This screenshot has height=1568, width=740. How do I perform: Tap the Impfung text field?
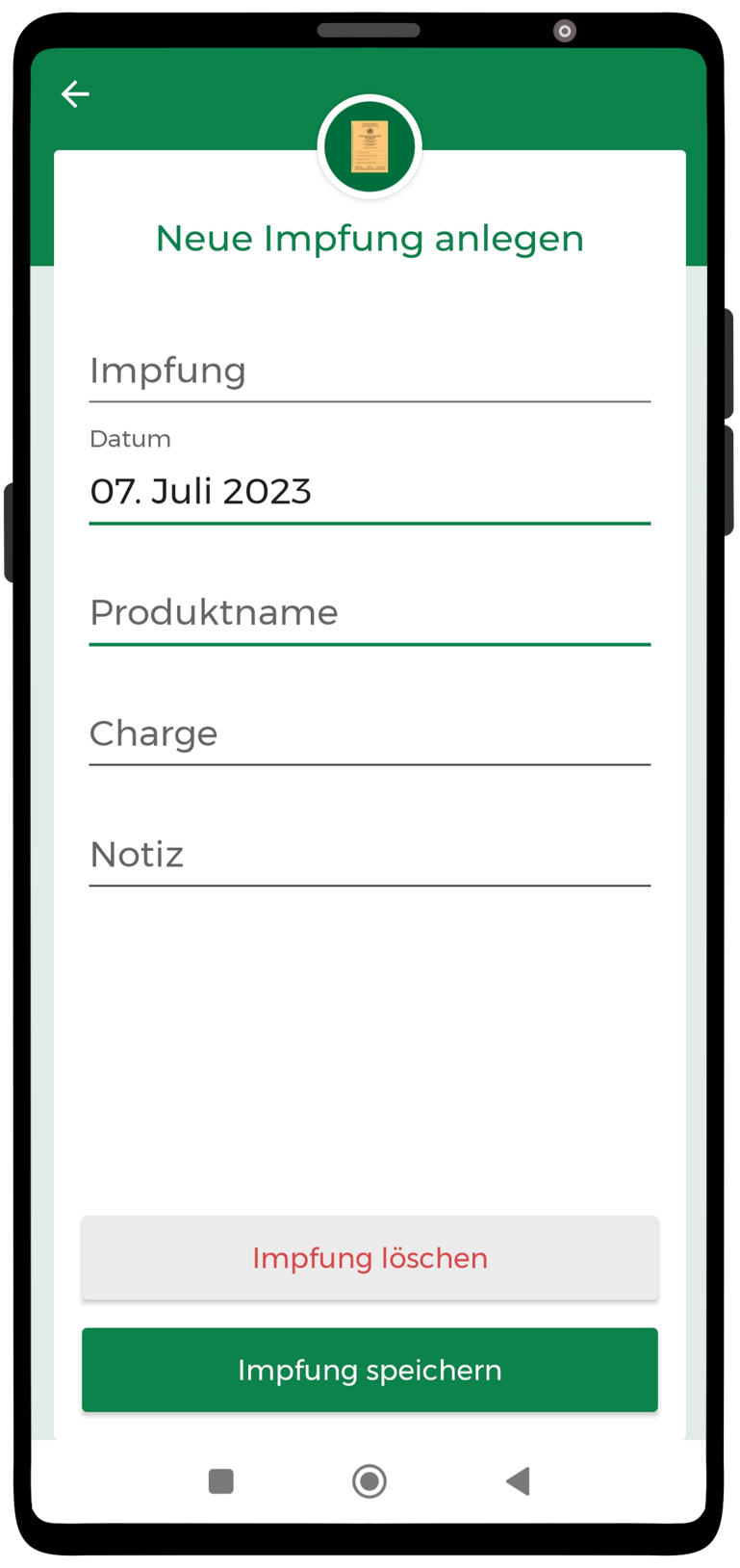[x=370, y=372]
